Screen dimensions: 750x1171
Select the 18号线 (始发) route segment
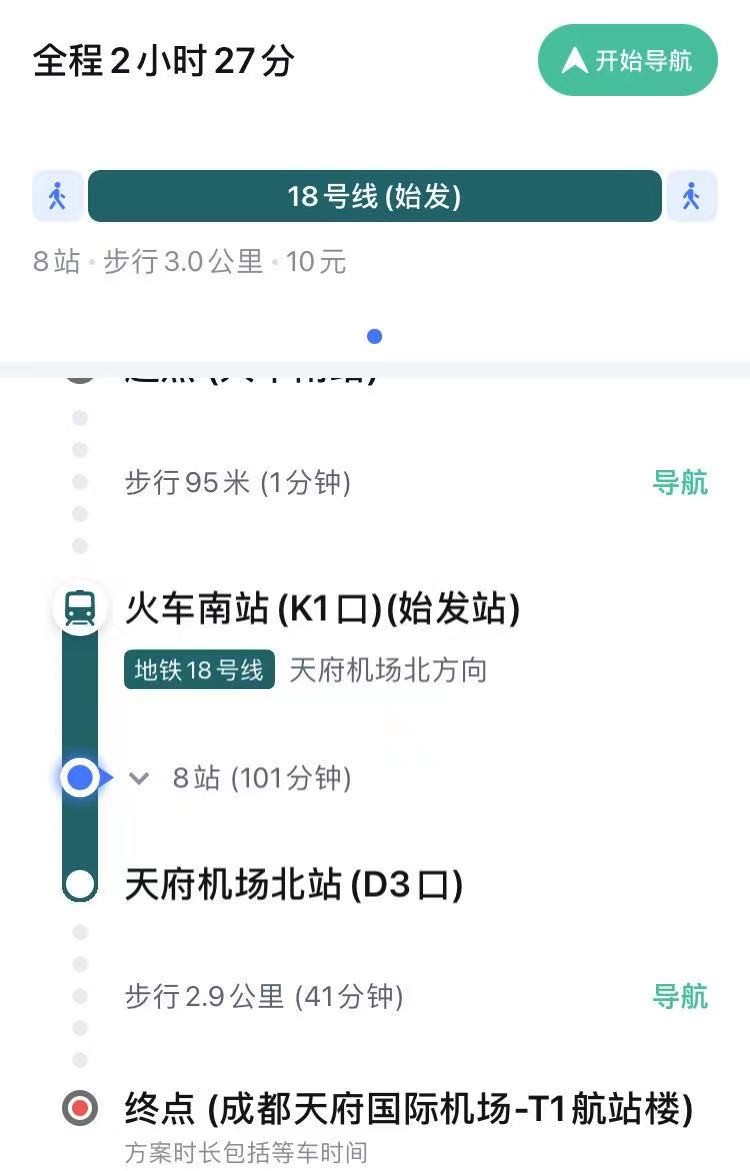coord(375,196)
